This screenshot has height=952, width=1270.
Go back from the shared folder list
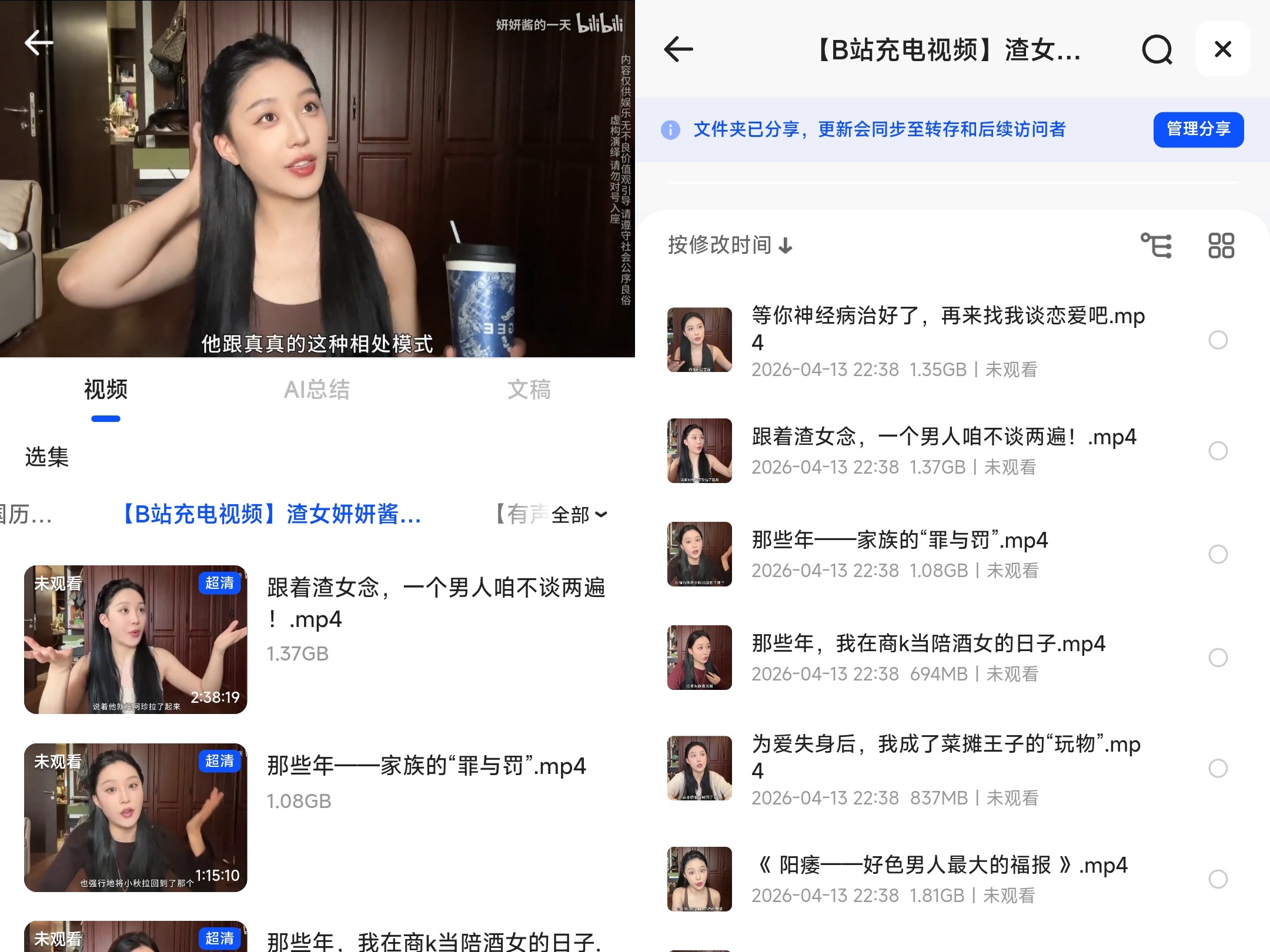[x=679, y=49]
